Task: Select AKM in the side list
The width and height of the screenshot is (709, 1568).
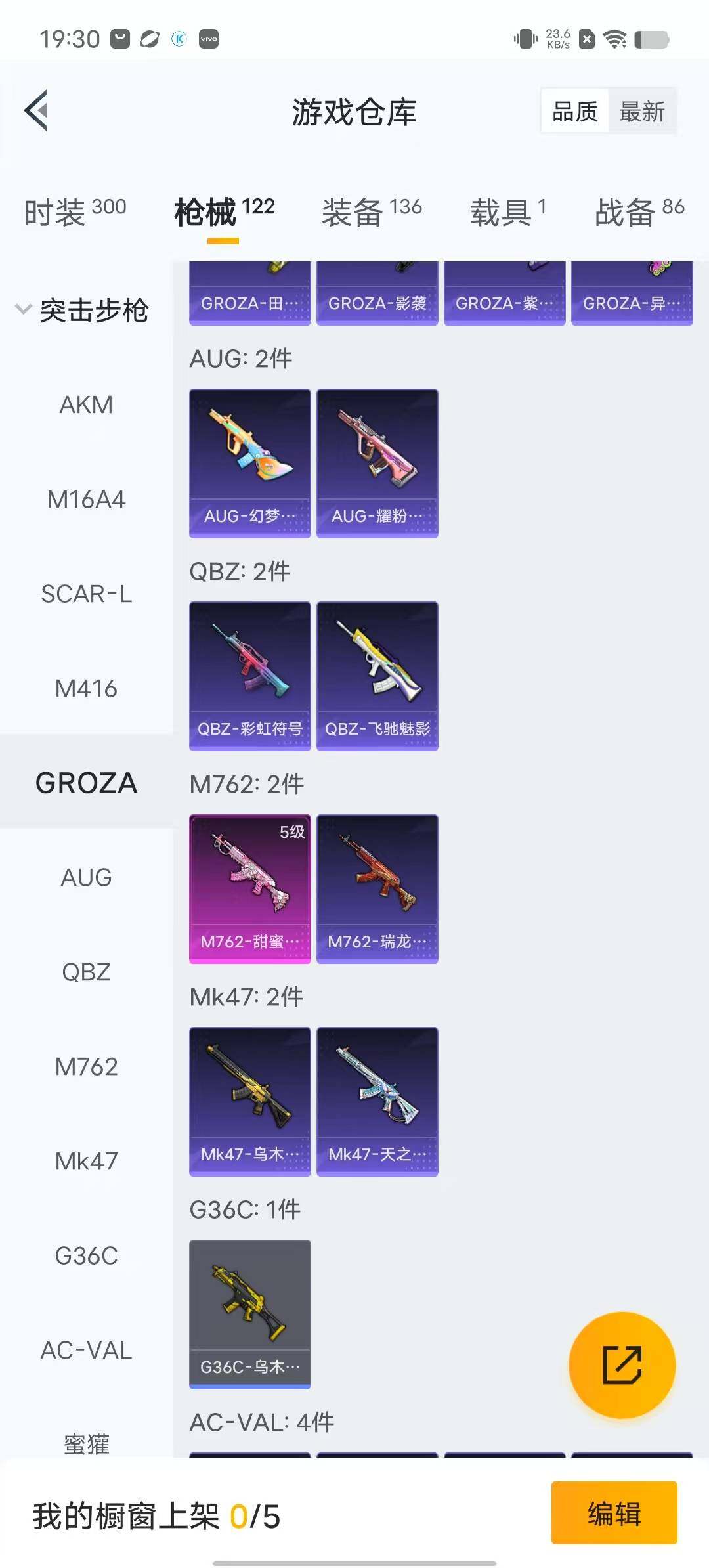Action: (x=86, y=404)
